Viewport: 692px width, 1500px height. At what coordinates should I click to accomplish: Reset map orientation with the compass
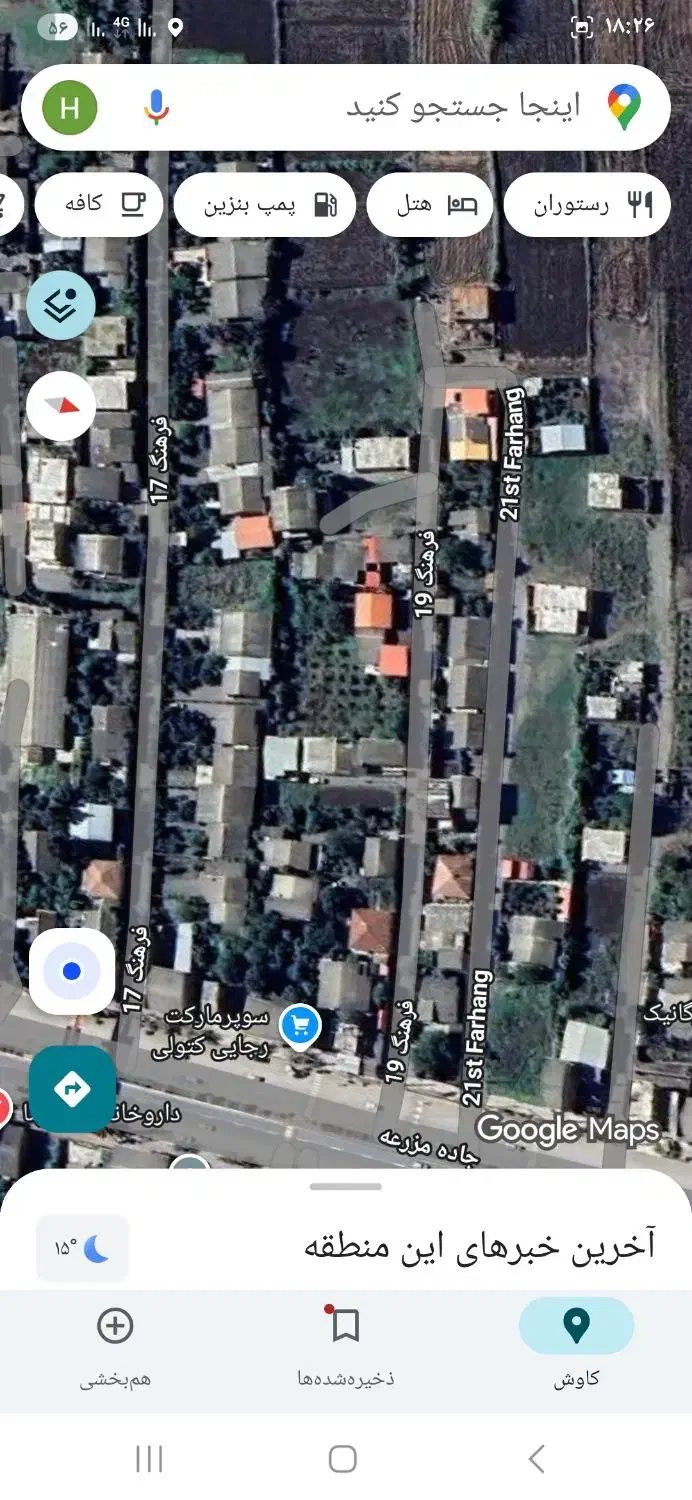[61, 405]
